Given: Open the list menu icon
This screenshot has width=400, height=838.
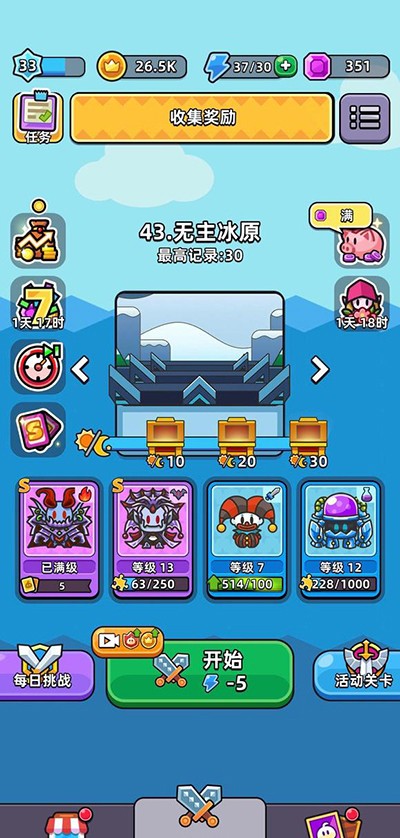Looking at the screenshot, I should pyautogui.click(x=365, y=118).
